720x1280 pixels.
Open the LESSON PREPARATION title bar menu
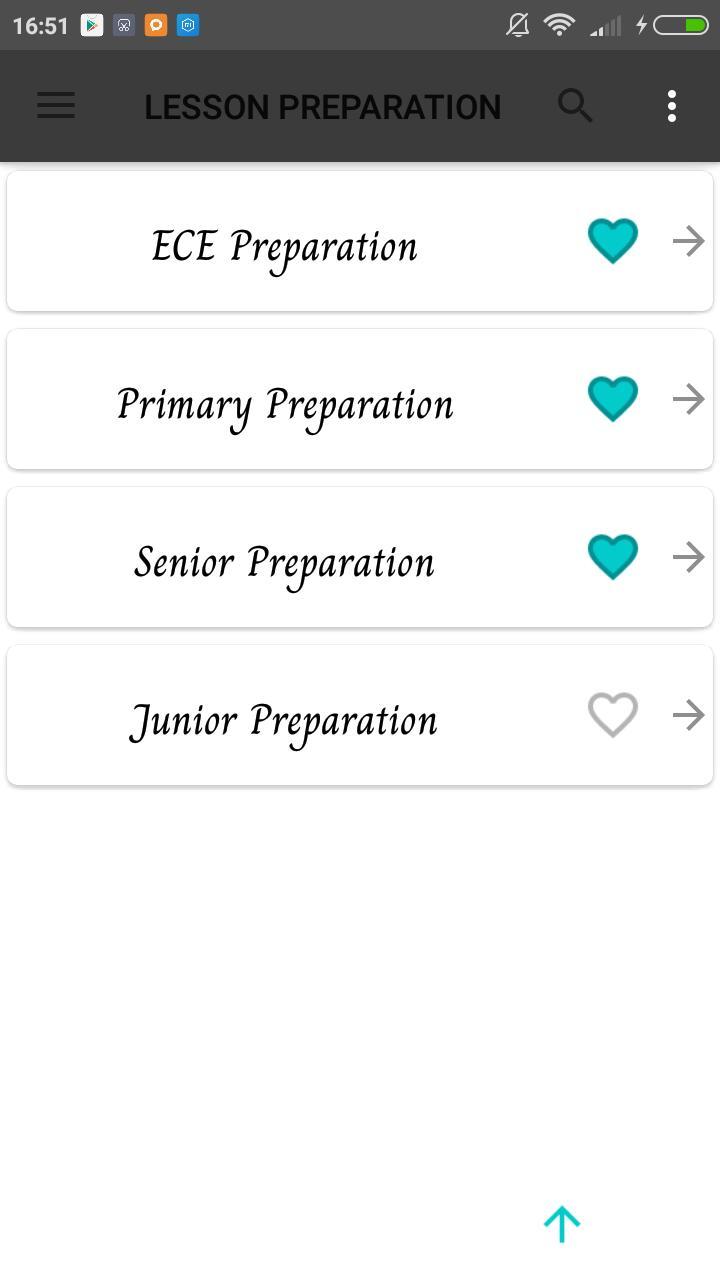coord(323,106)
